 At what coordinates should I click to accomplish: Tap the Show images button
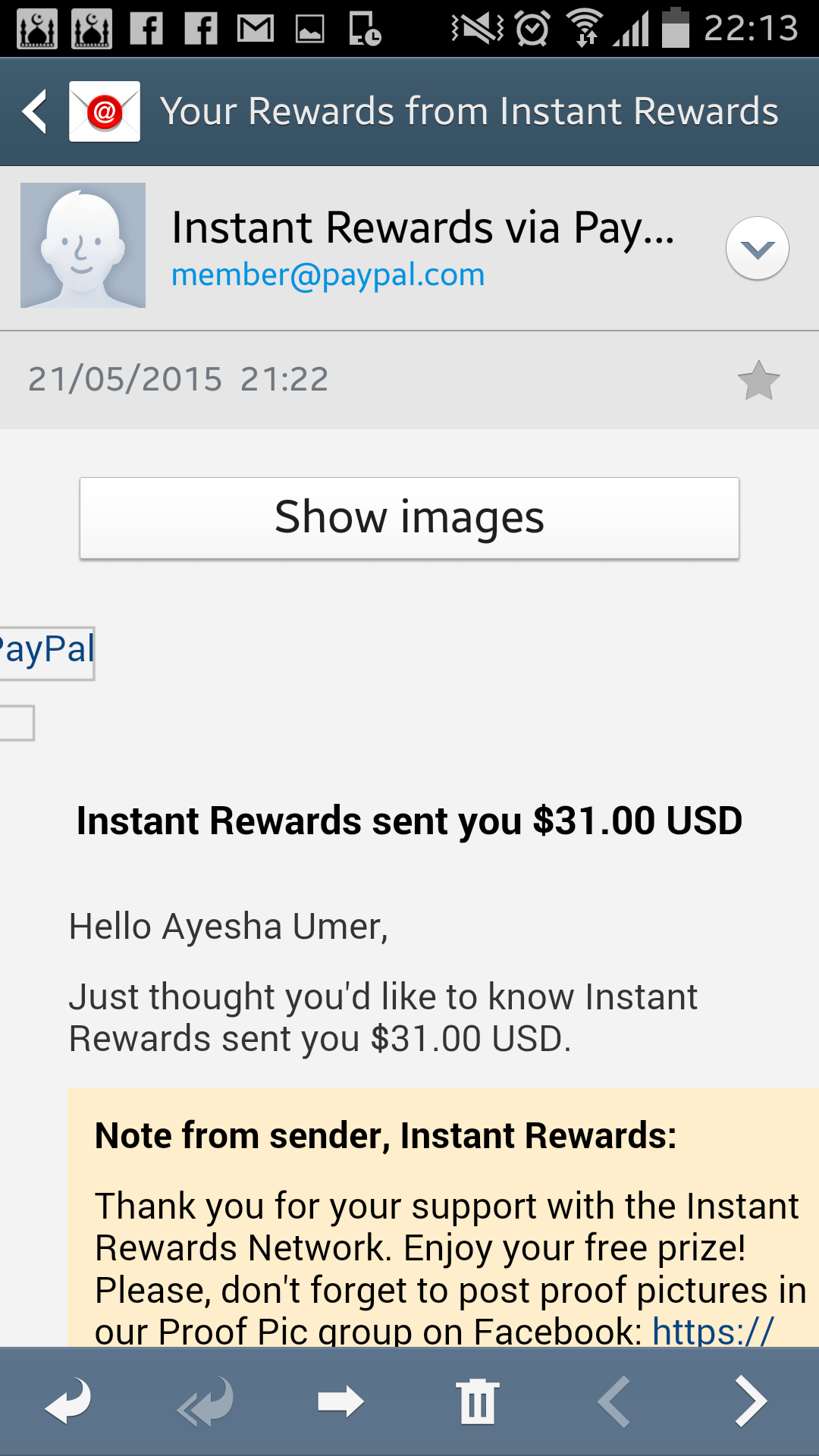(409, 518)
